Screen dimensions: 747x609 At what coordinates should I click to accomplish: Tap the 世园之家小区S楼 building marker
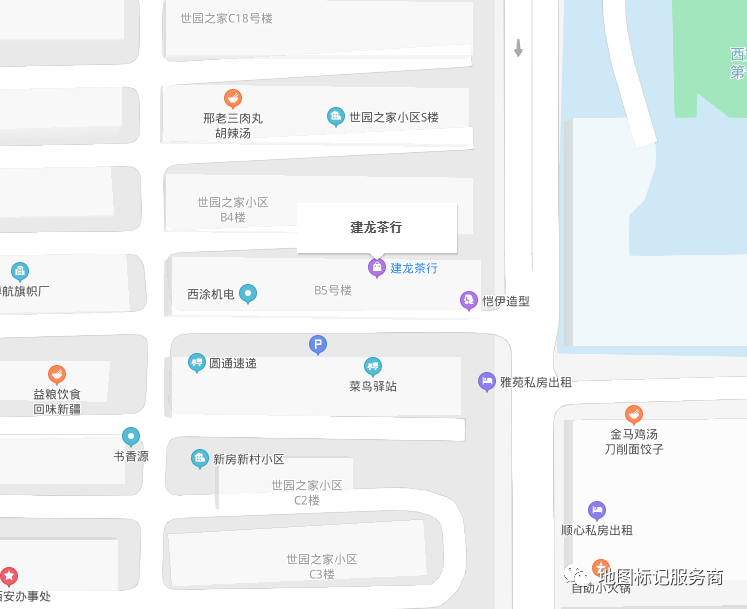click(336, 117)
